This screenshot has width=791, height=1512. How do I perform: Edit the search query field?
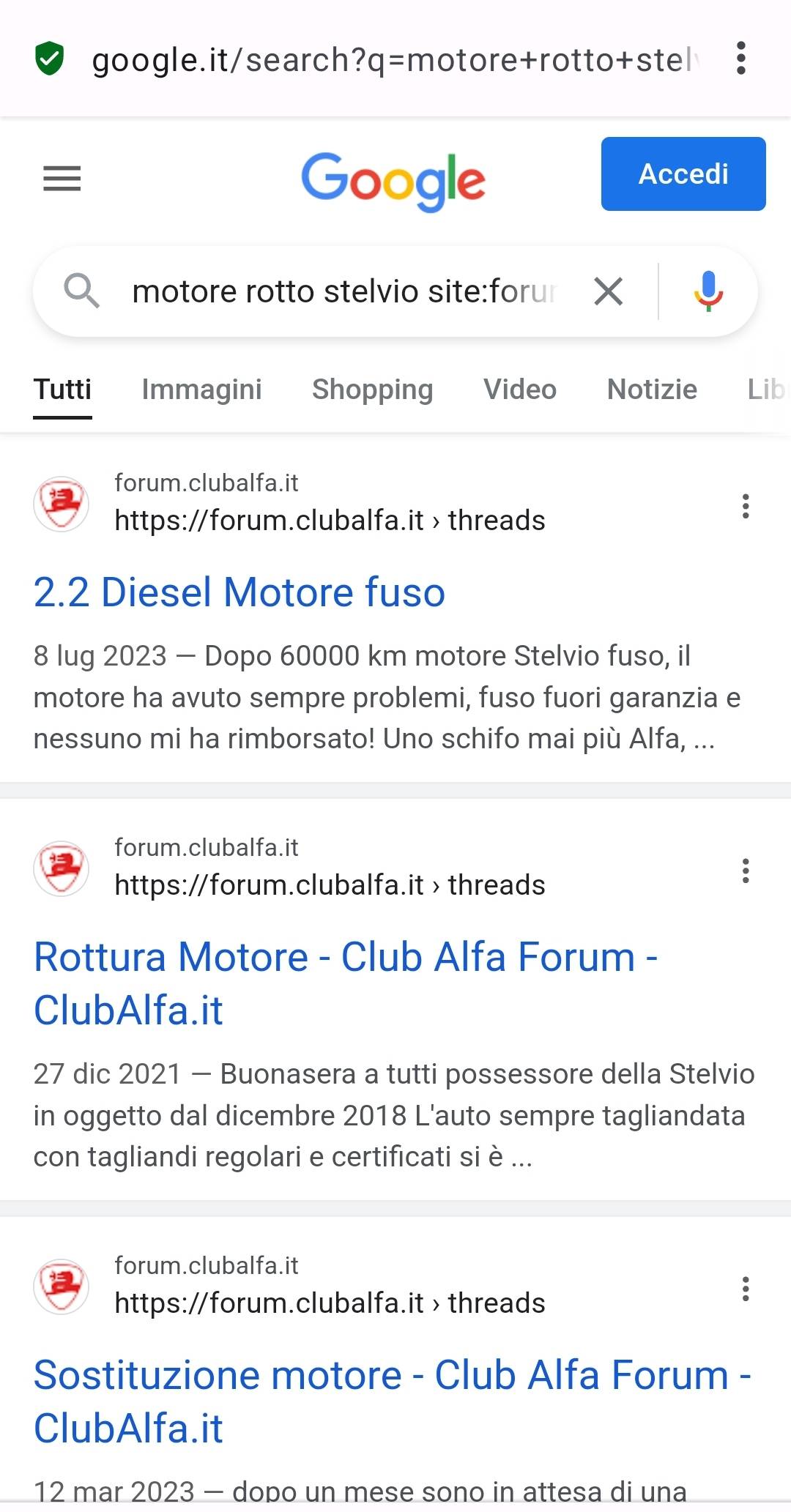point(344,291)
